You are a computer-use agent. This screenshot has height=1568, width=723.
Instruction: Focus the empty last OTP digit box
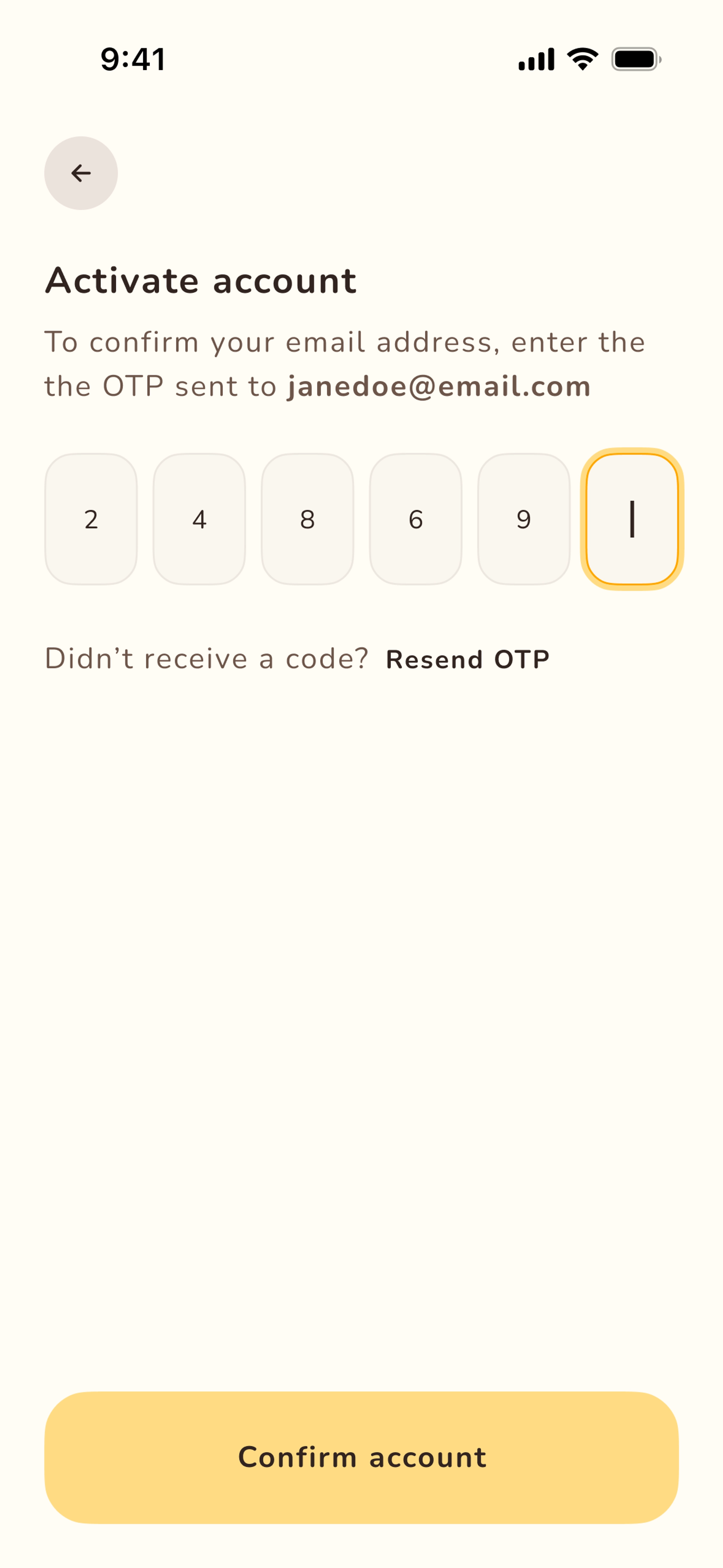pos(632,519)
